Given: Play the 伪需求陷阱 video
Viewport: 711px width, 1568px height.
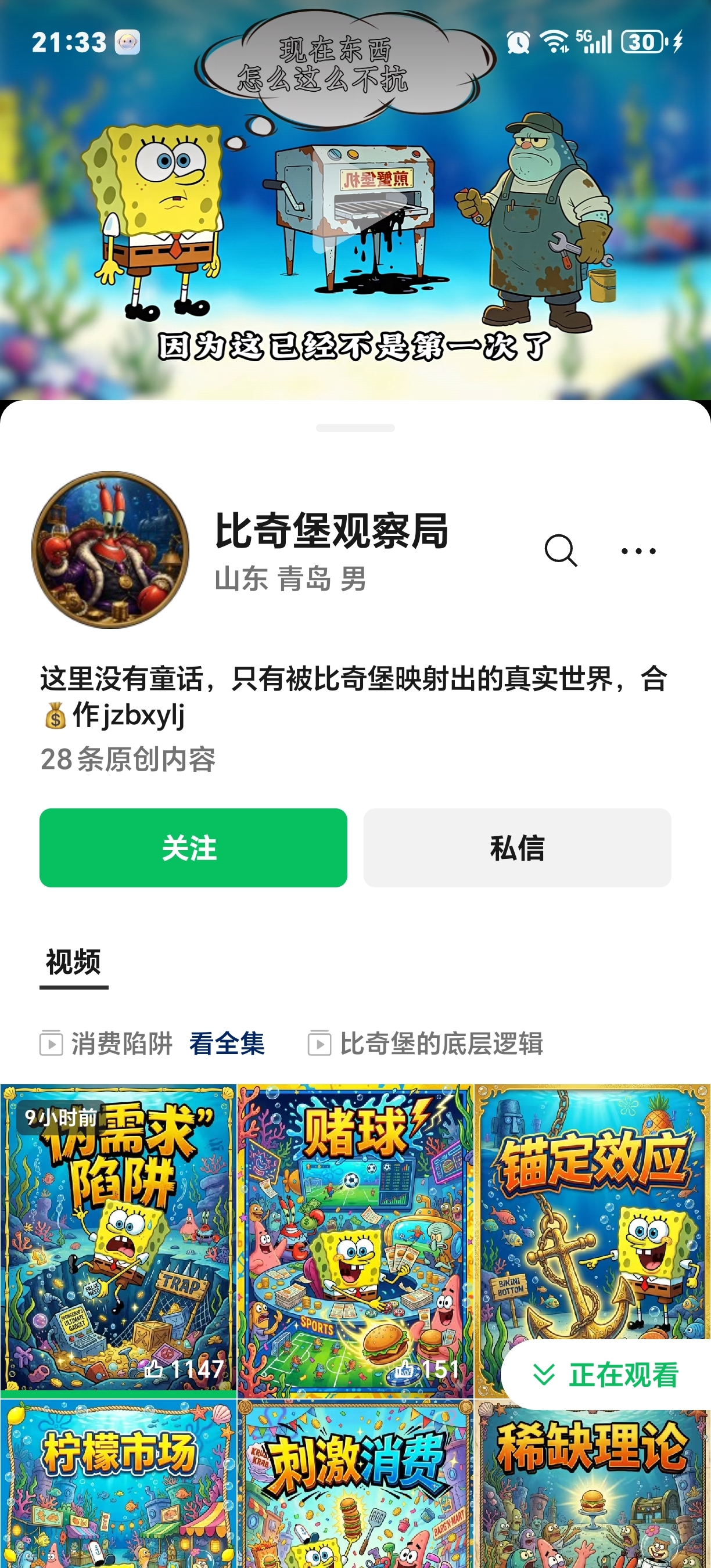Looking at the screenshot, I should point(118,1240).
